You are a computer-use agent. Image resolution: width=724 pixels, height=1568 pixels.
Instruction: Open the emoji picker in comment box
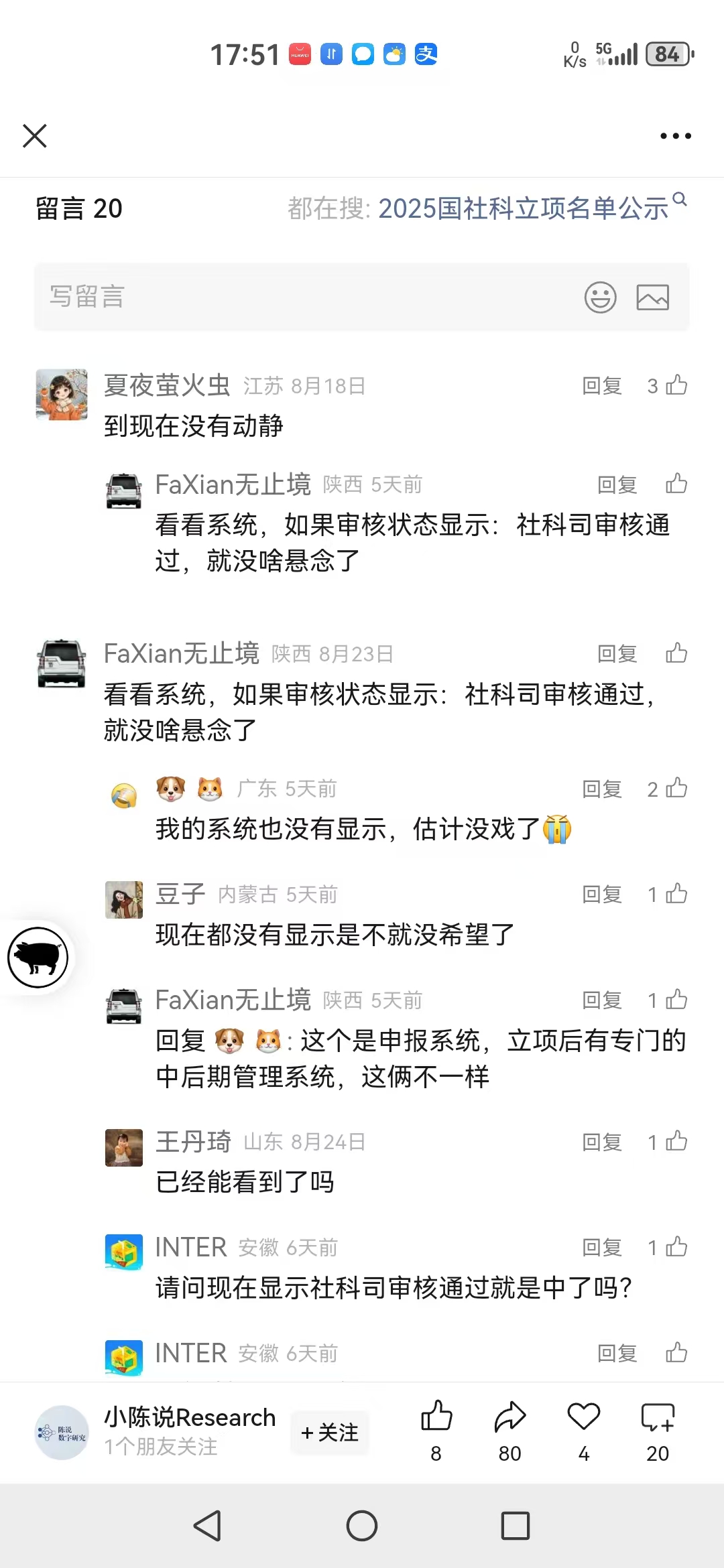click(x=600, y=297)
